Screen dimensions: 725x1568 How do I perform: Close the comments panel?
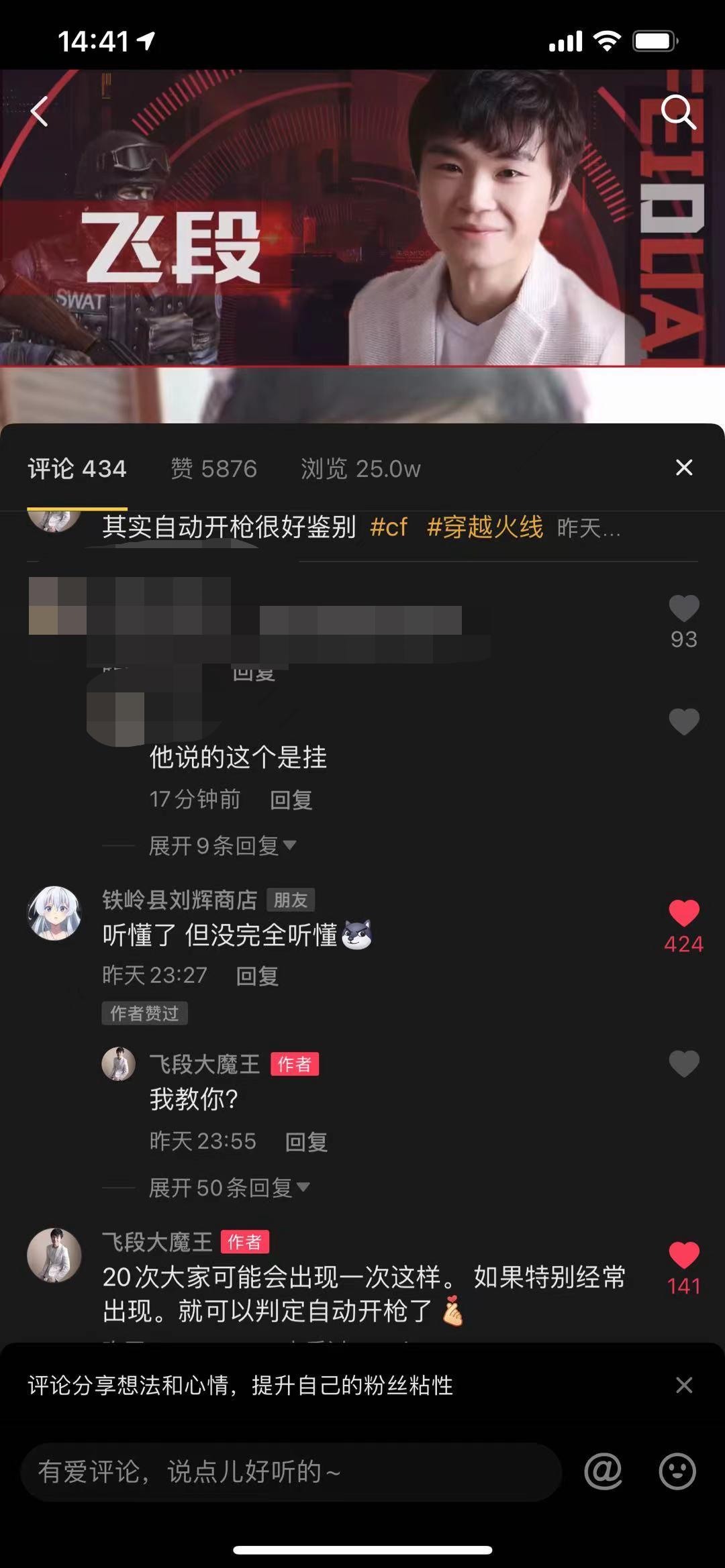pyautogui.click(x=684, y=468)
